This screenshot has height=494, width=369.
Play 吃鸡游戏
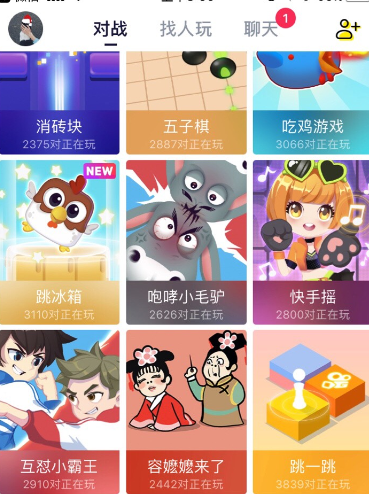coord(311,103)
